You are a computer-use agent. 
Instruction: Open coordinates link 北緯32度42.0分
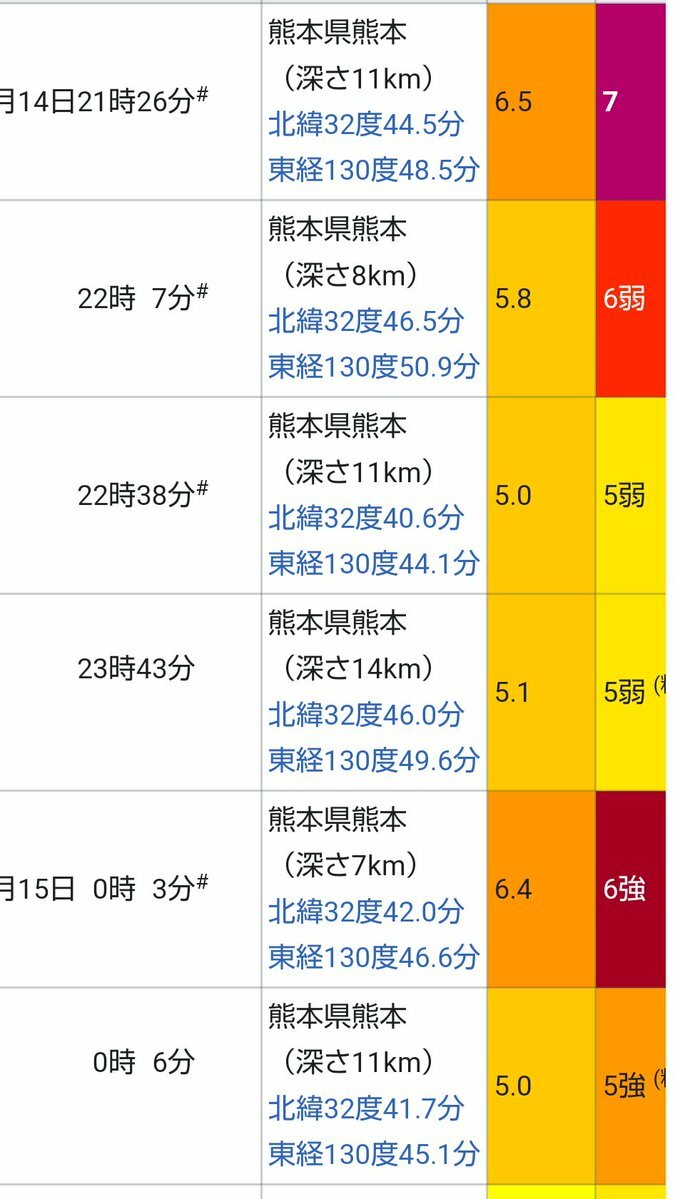click(x=365, y=911)
